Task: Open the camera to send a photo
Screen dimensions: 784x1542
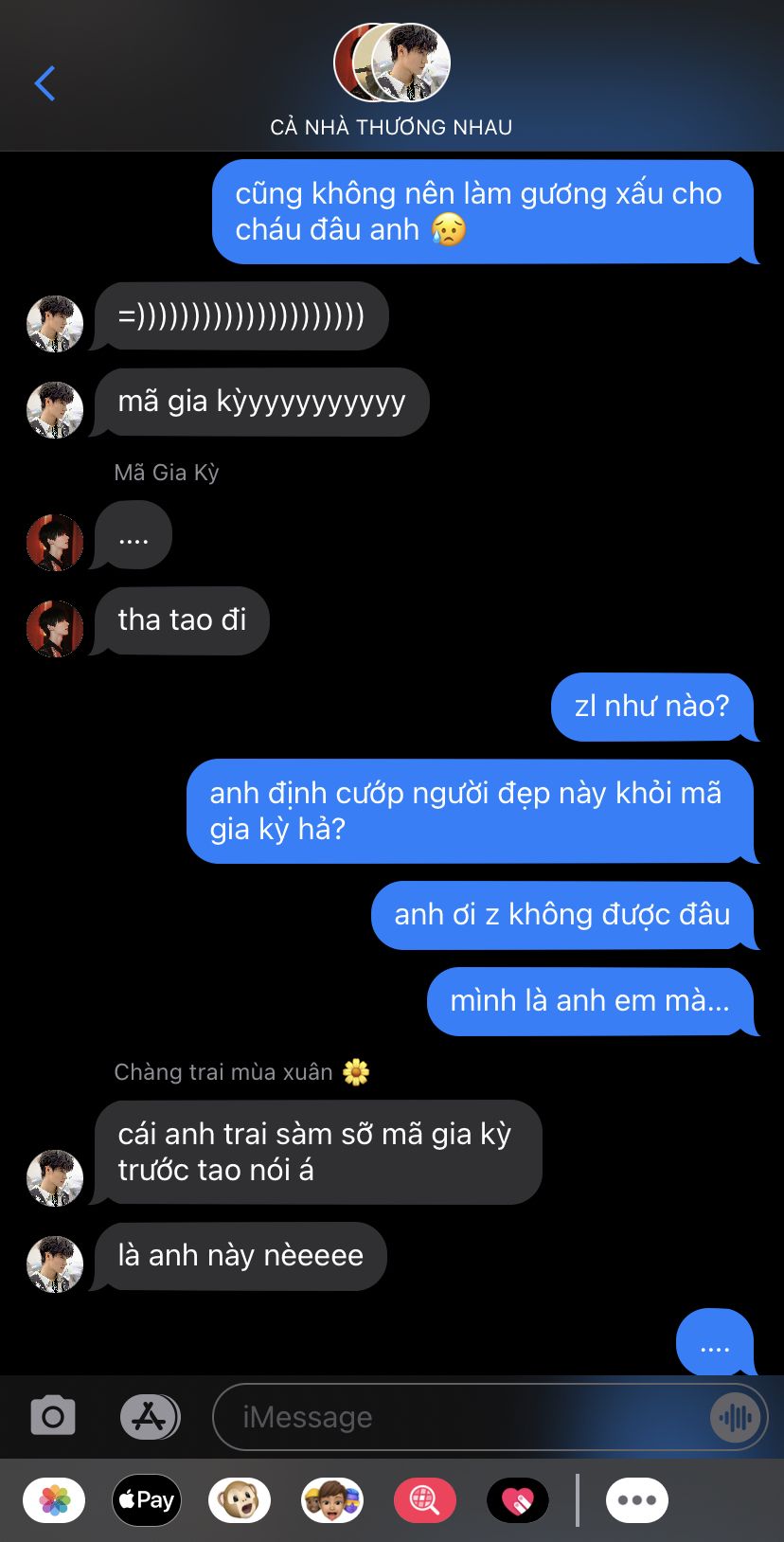Action: click(x=53, y=1417)
